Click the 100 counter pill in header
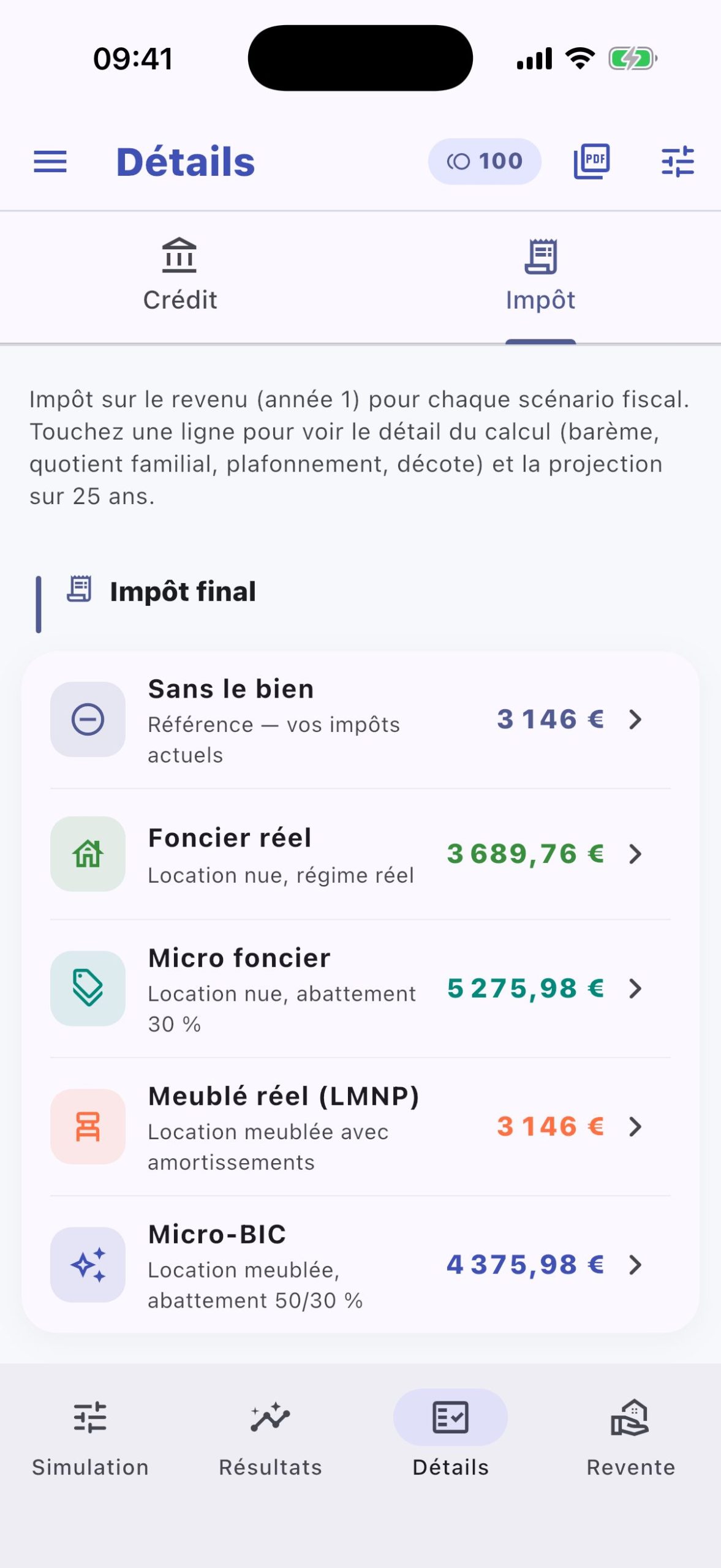The height and width of the screenshot is (1568, 721). 484,160
